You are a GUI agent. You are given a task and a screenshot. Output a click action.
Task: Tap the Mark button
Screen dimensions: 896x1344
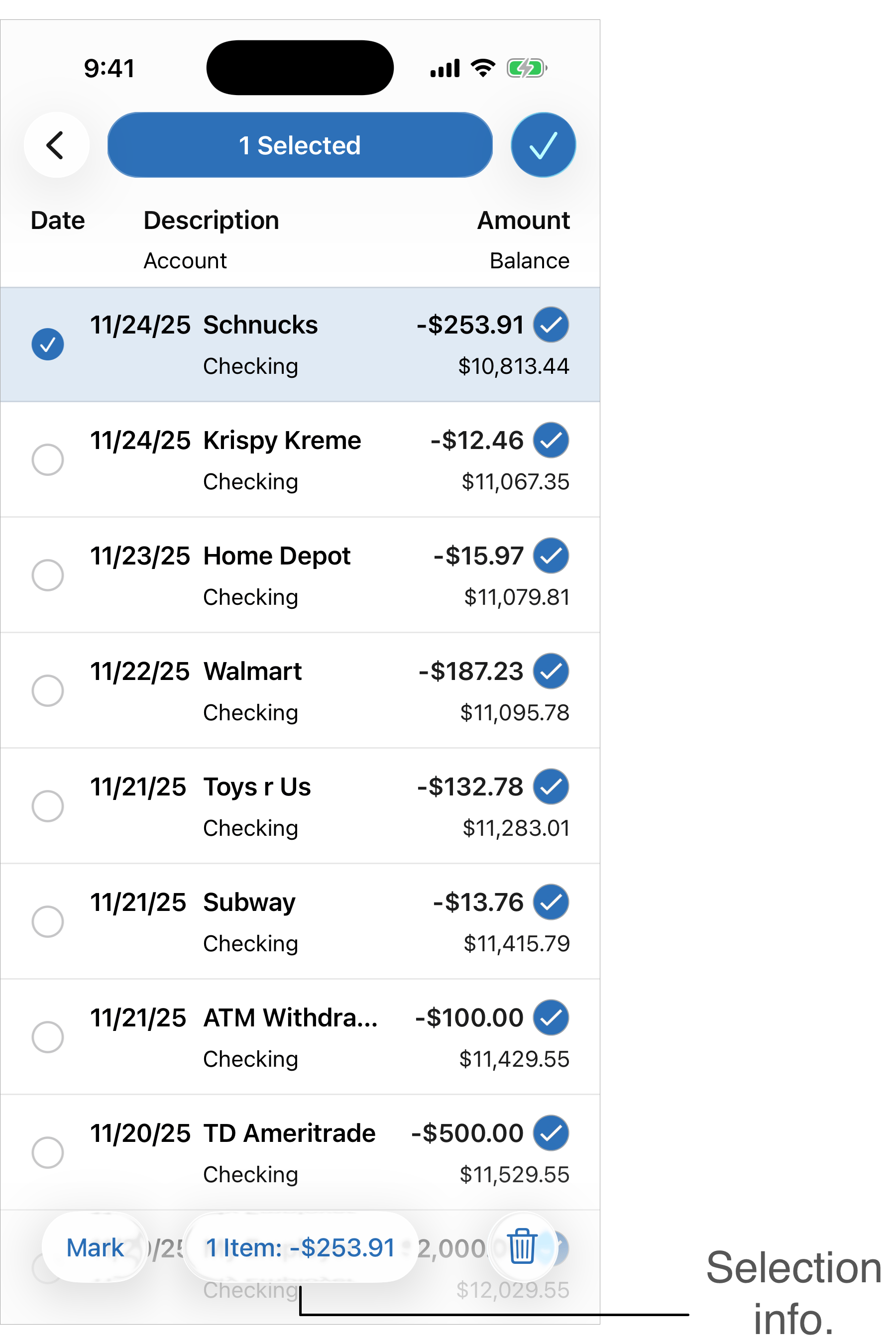(x=95, y=1247)
